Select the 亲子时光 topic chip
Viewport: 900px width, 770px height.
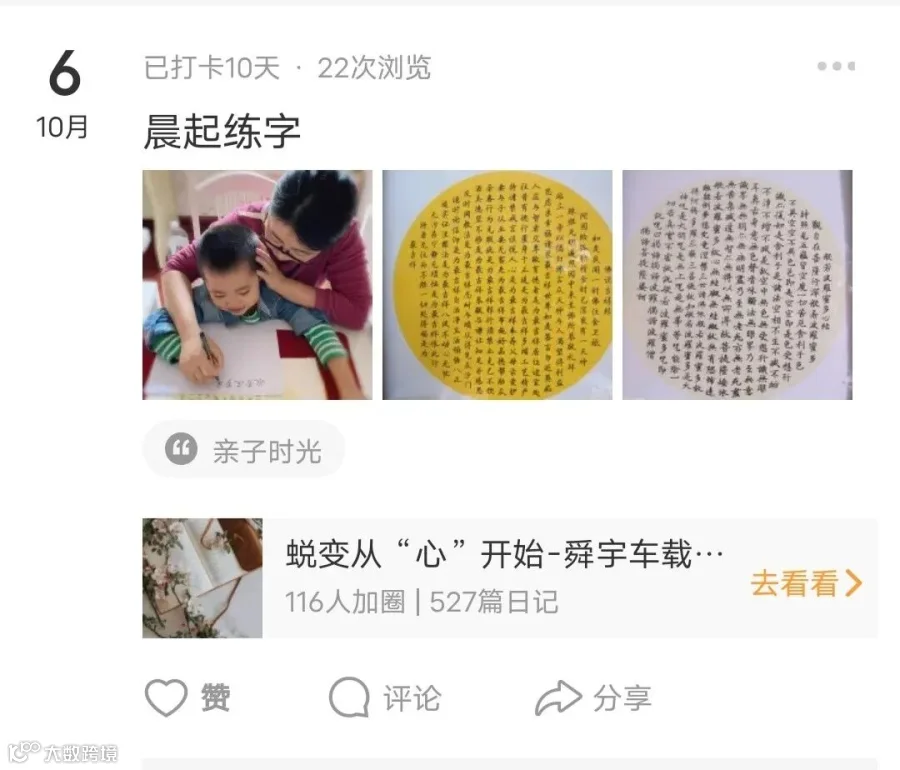(x=244, y=449)
